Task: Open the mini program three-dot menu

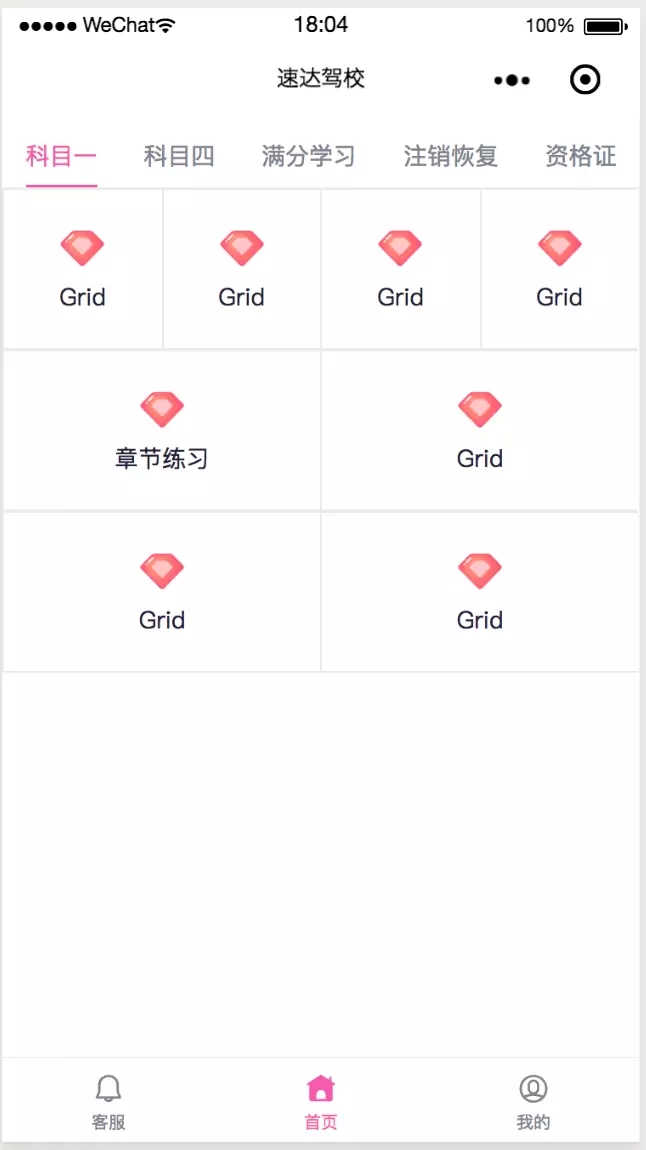Action: point(512,80)
